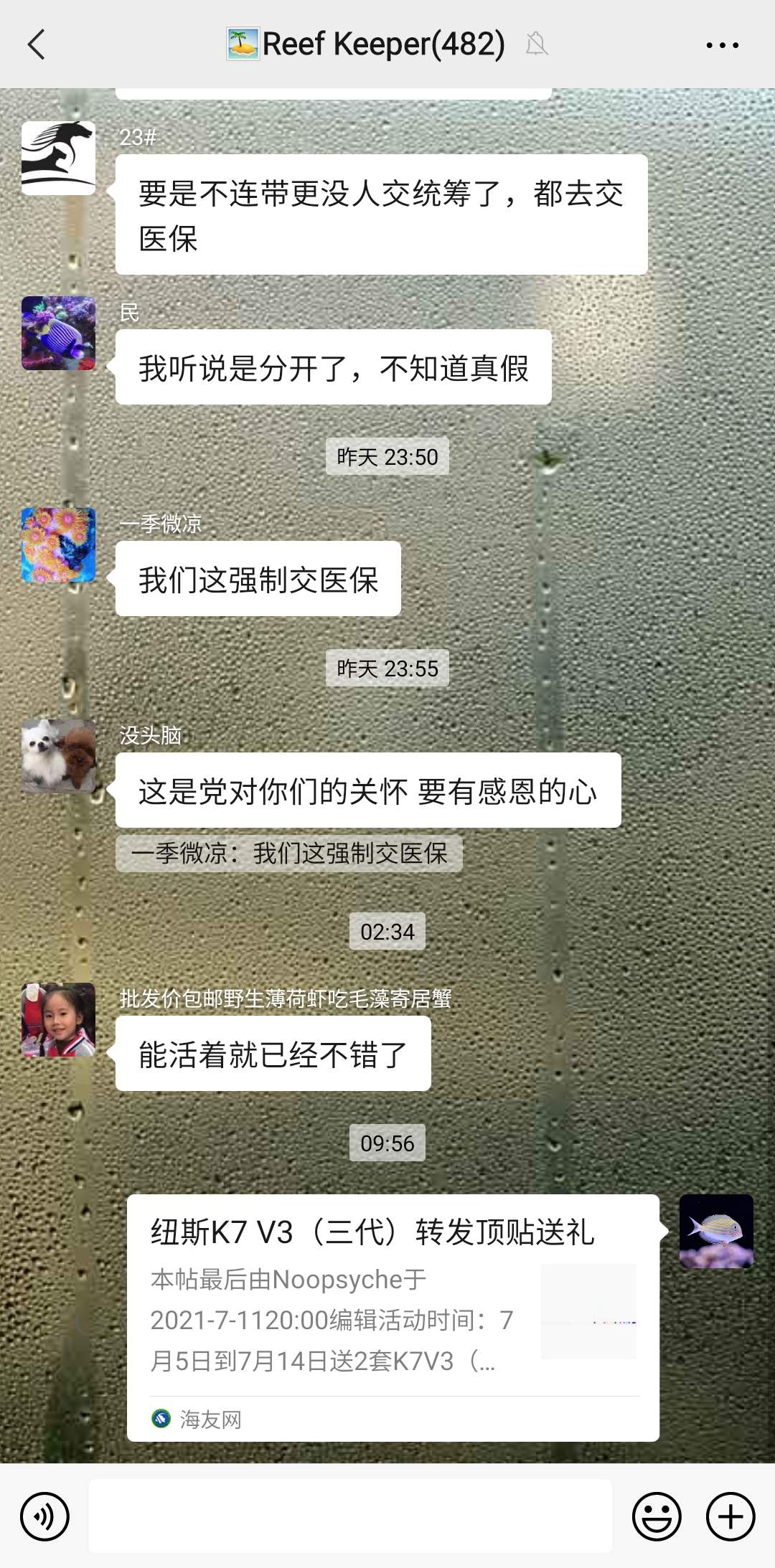View 没头脑's profile via avatar
Viewport: 775px width, 1568px height.
58,756
